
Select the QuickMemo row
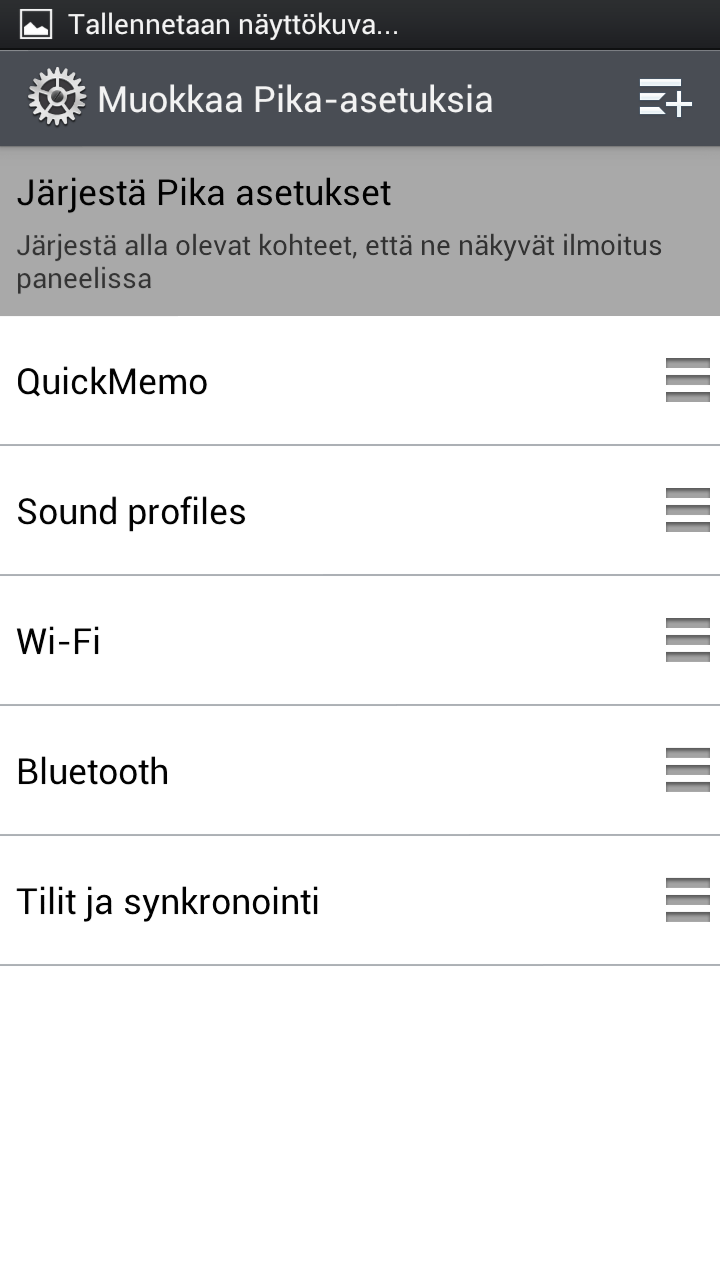click(320, 381)
